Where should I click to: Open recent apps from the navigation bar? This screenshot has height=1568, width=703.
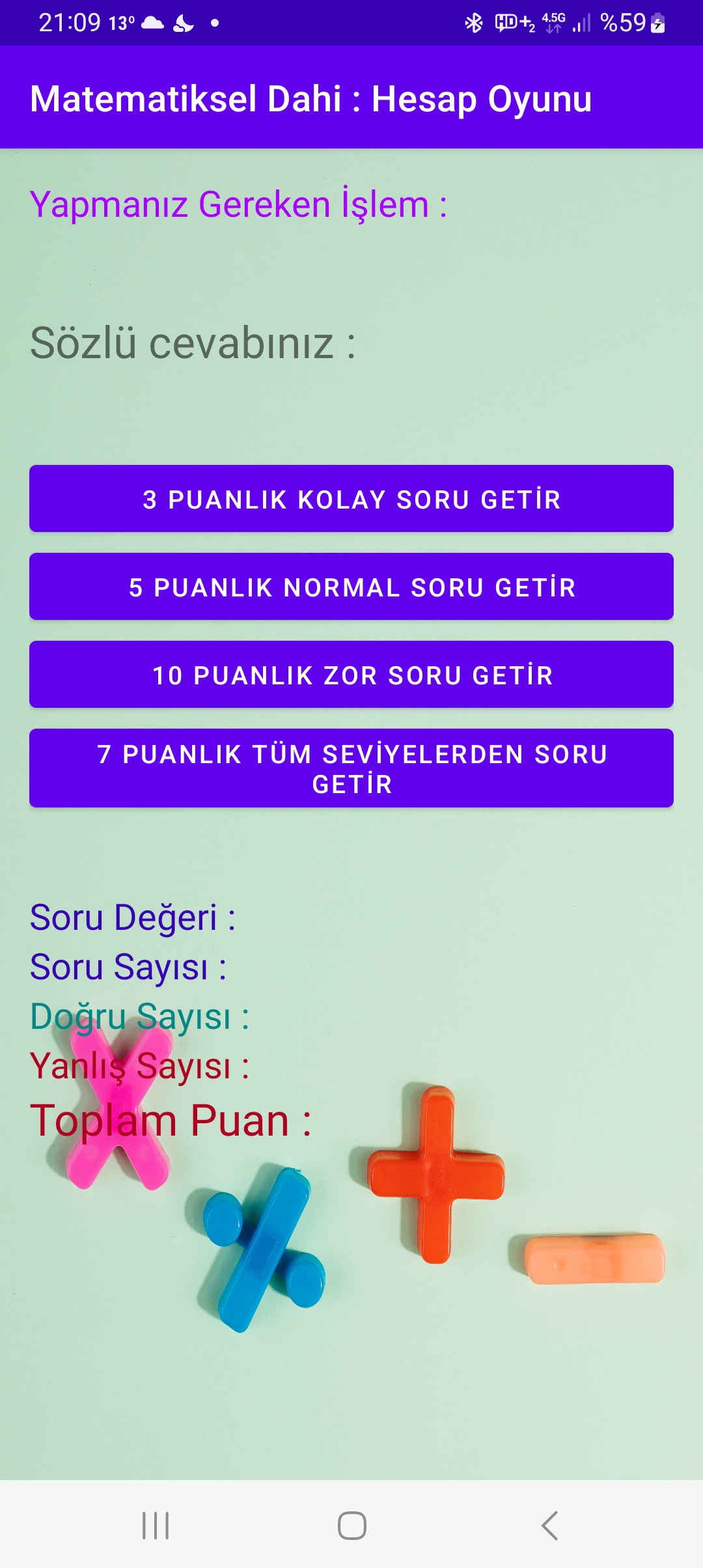tap(156, 1525)
